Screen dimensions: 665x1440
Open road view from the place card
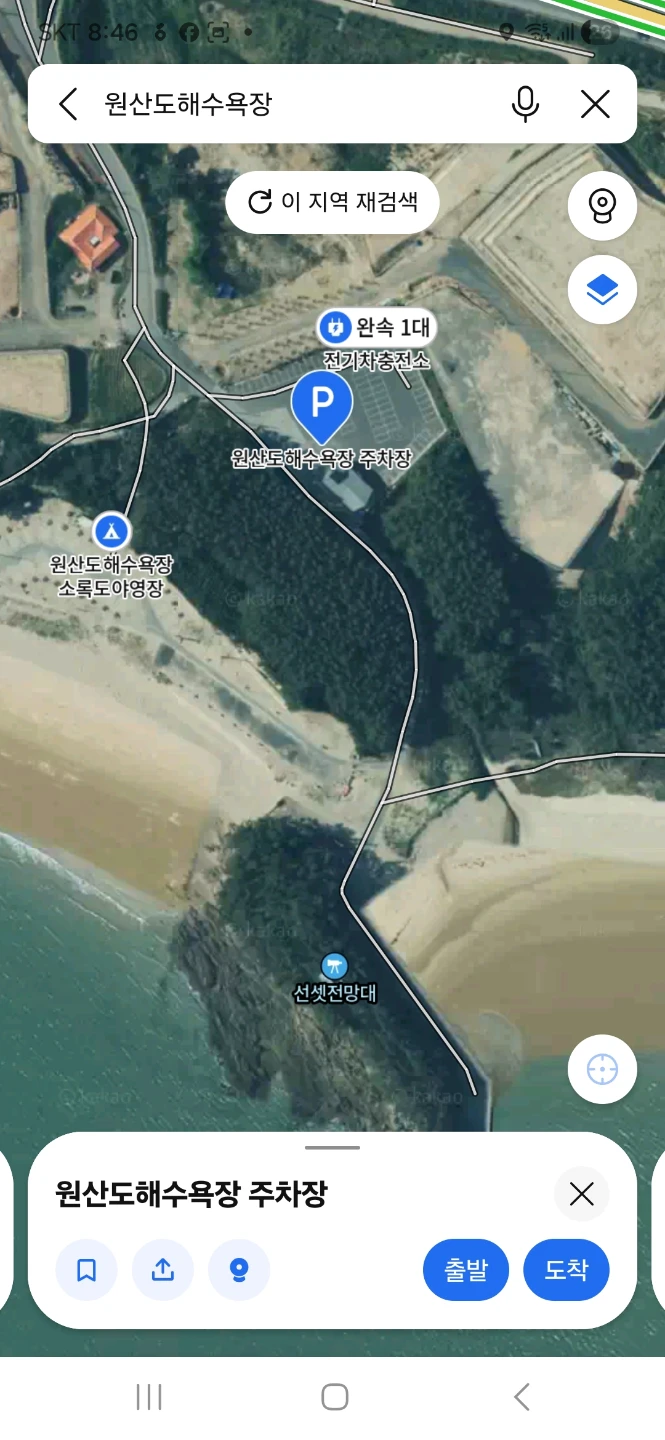pos(238,1270)
